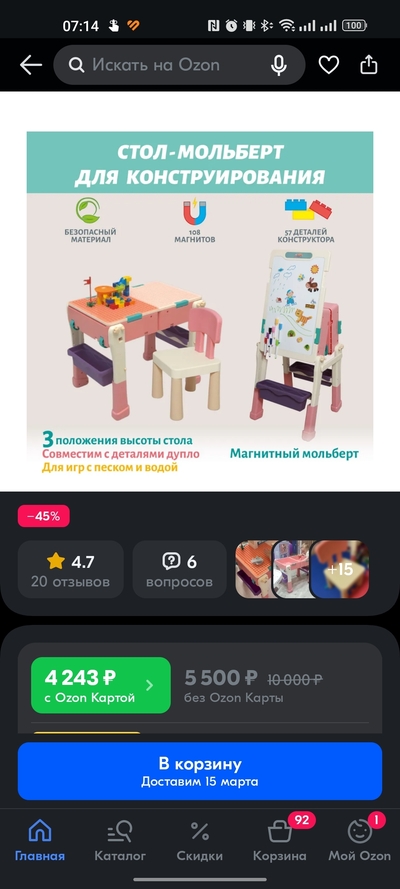
Task: Add product to favorites with heart icon
Action: [329, 65]
